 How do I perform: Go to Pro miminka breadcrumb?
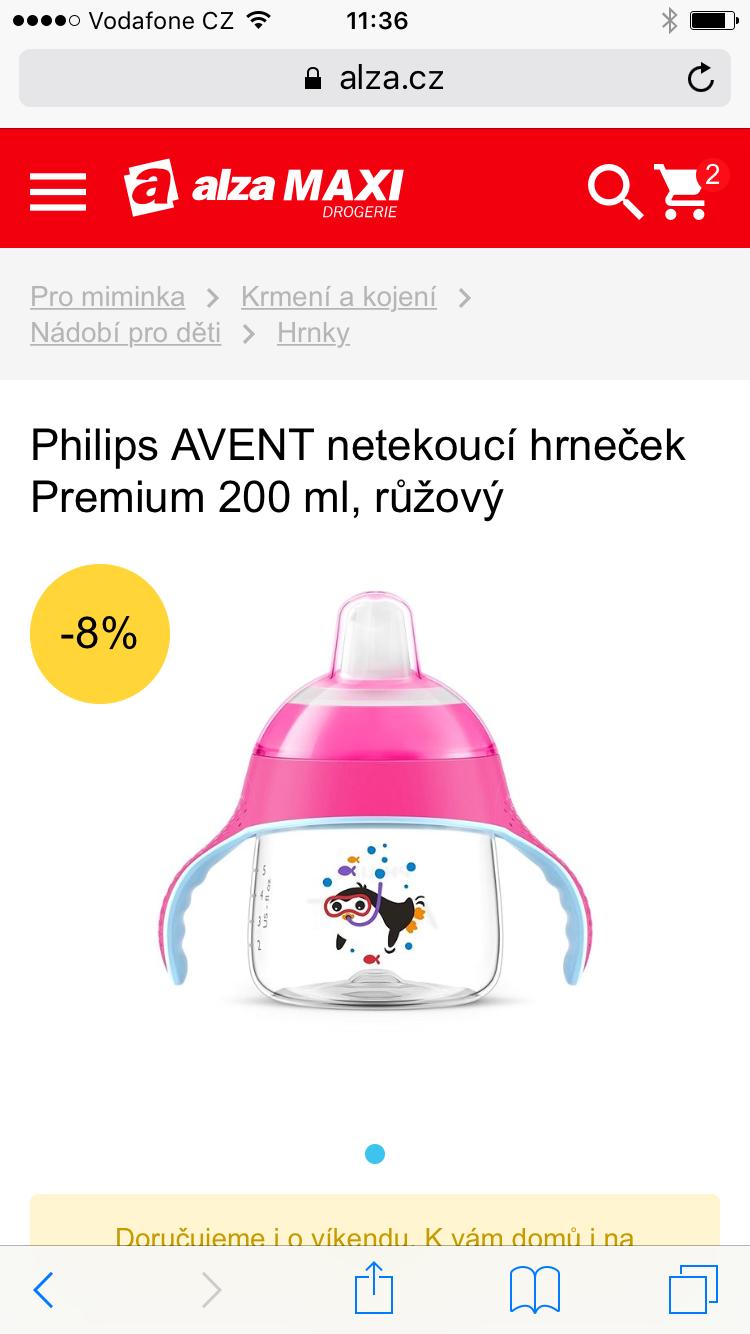107,297
